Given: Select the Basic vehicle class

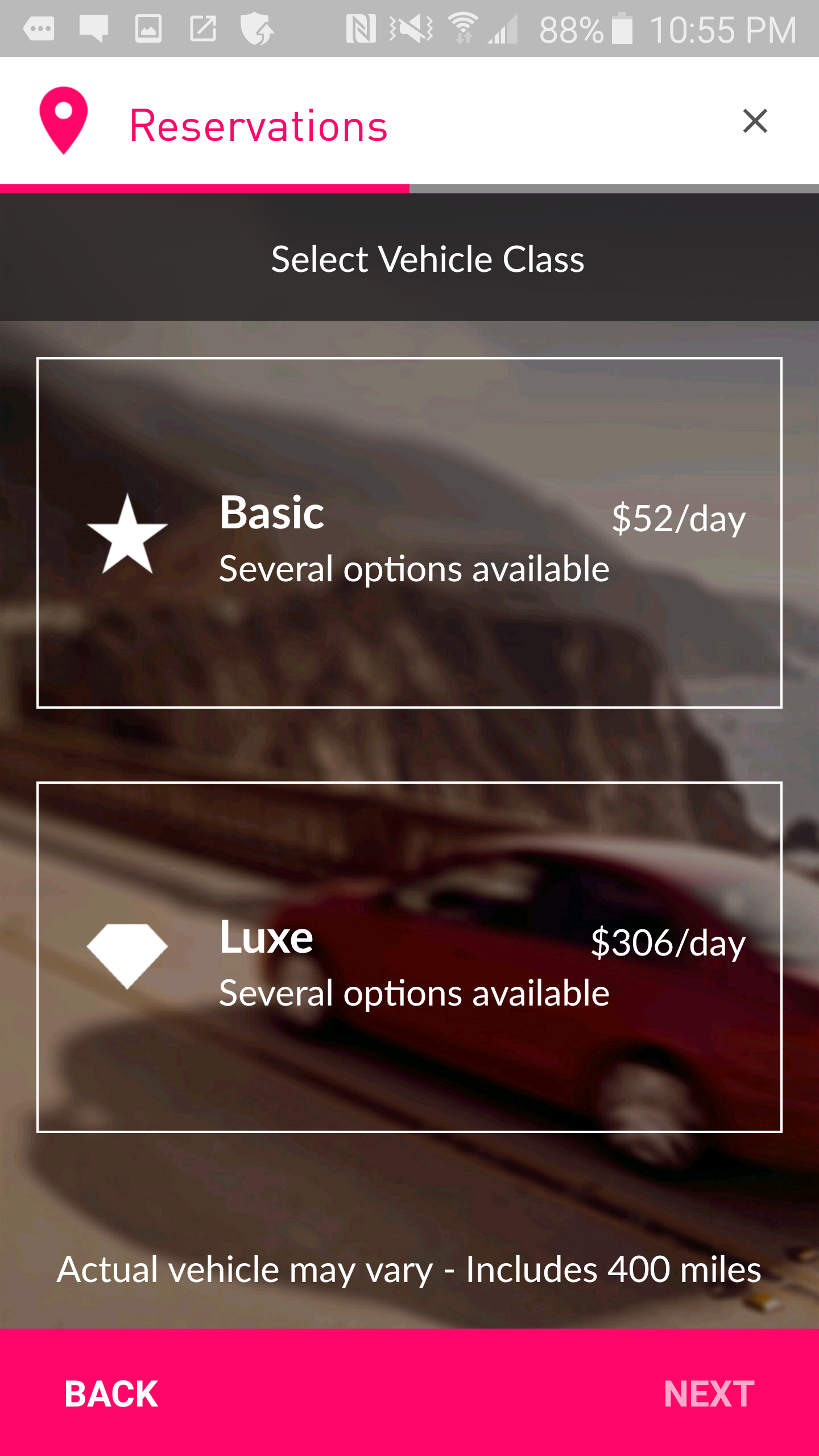Looking at the screenshot, I should click(x=409, y=533).
